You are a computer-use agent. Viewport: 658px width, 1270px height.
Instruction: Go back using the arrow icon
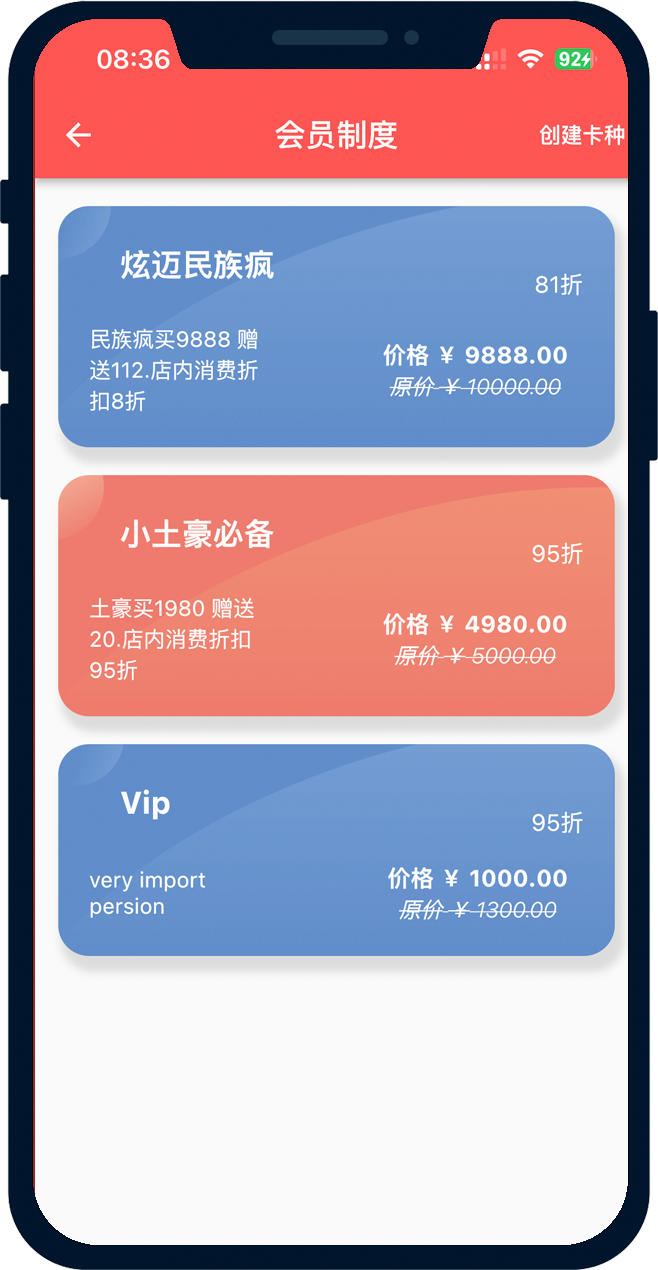(x=78, y=135)
